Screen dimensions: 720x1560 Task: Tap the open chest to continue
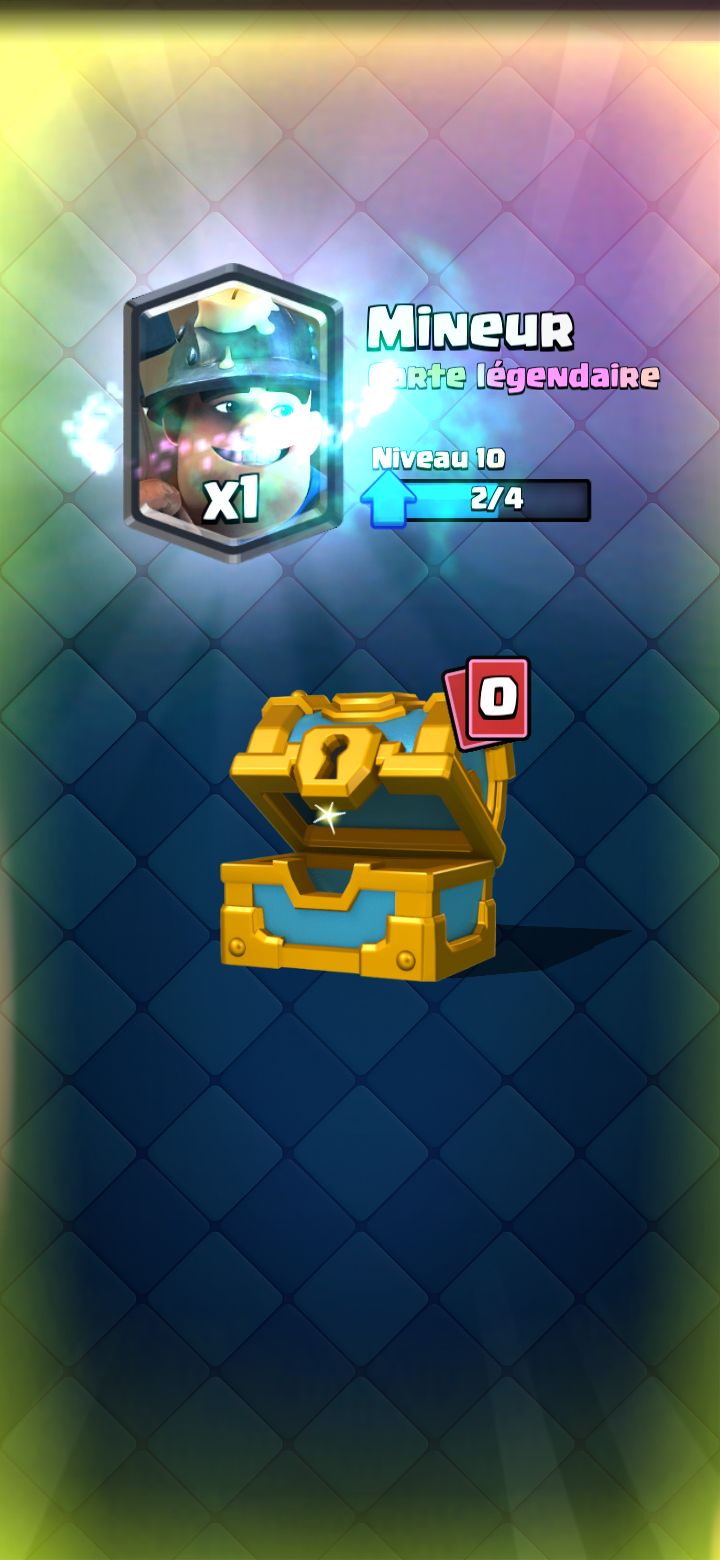[x=362, y=838]
